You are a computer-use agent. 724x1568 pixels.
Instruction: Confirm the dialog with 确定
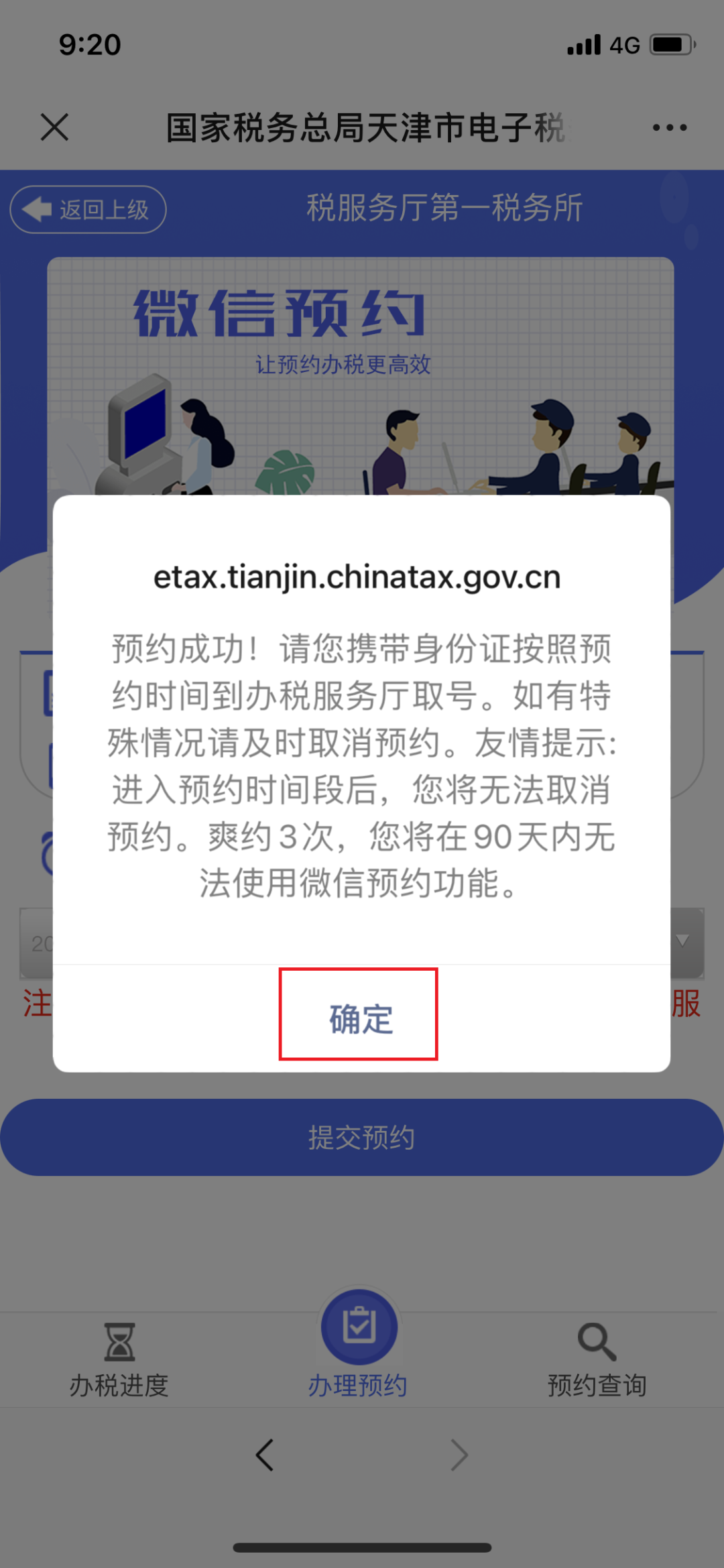point(361,1018)
